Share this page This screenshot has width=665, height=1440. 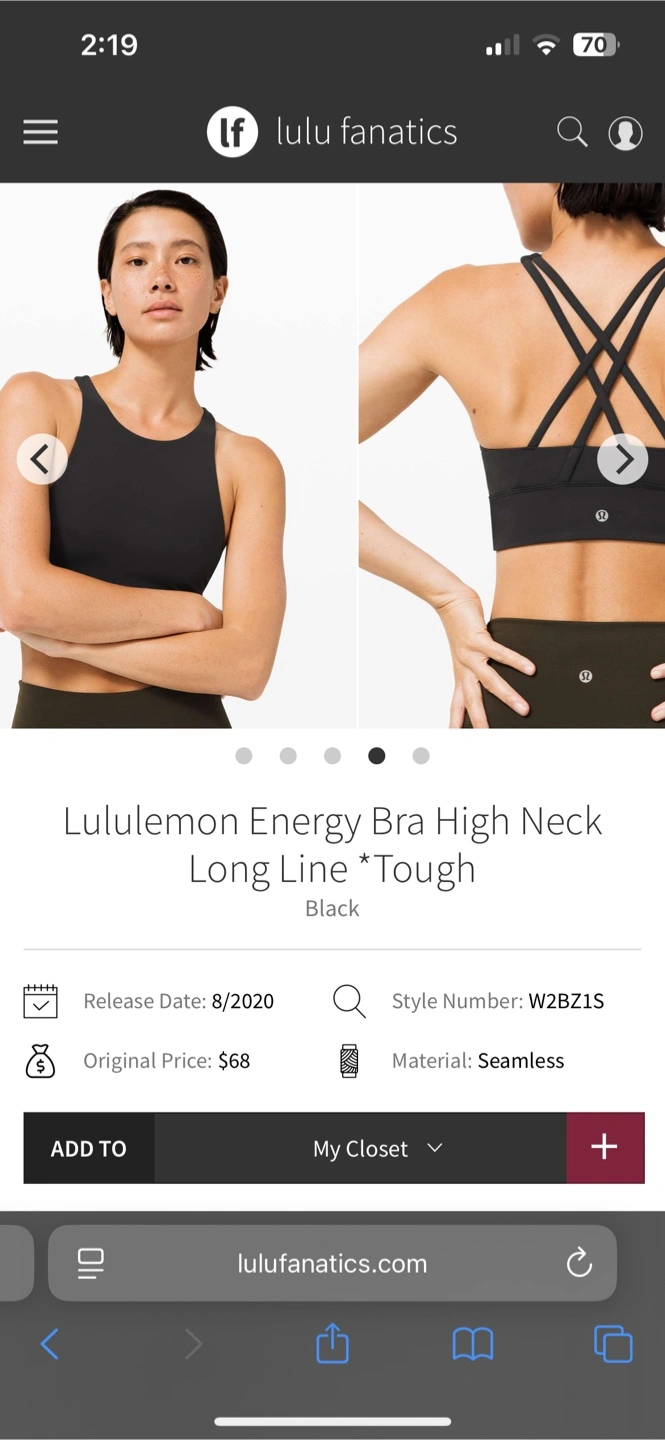(x=332, y=1342)
